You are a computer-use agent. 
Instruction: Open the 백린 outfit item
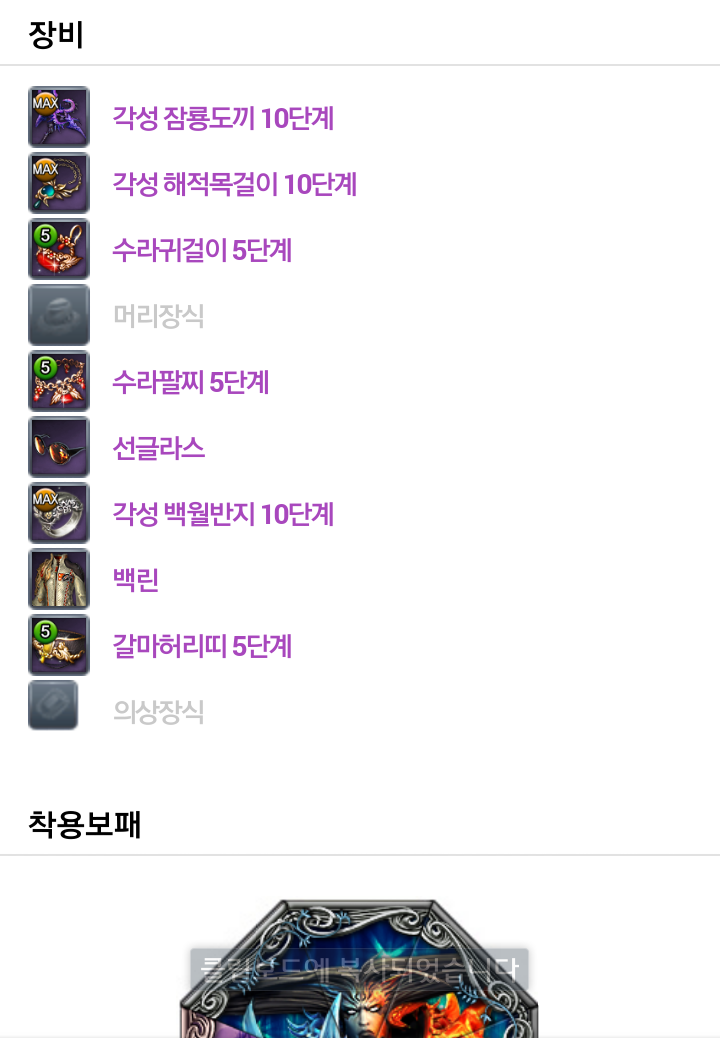click(136, 581)
